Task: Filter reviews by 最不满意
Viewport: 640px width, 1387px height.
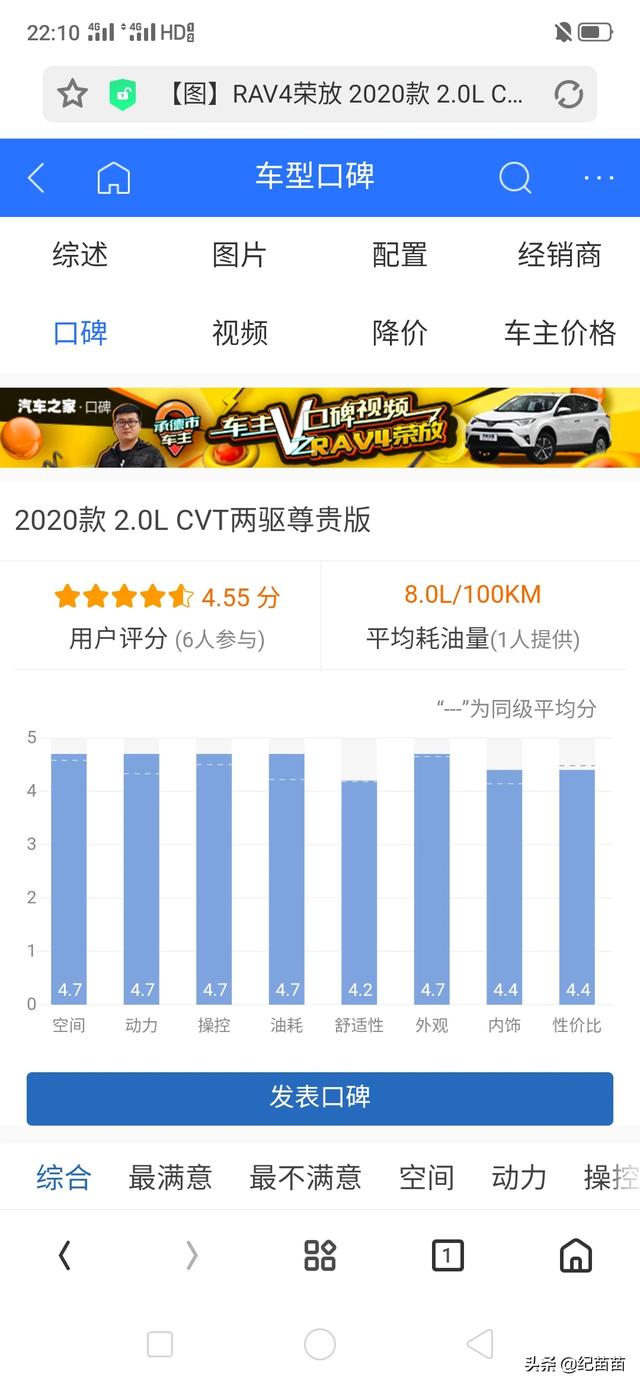Action: 305,1178
